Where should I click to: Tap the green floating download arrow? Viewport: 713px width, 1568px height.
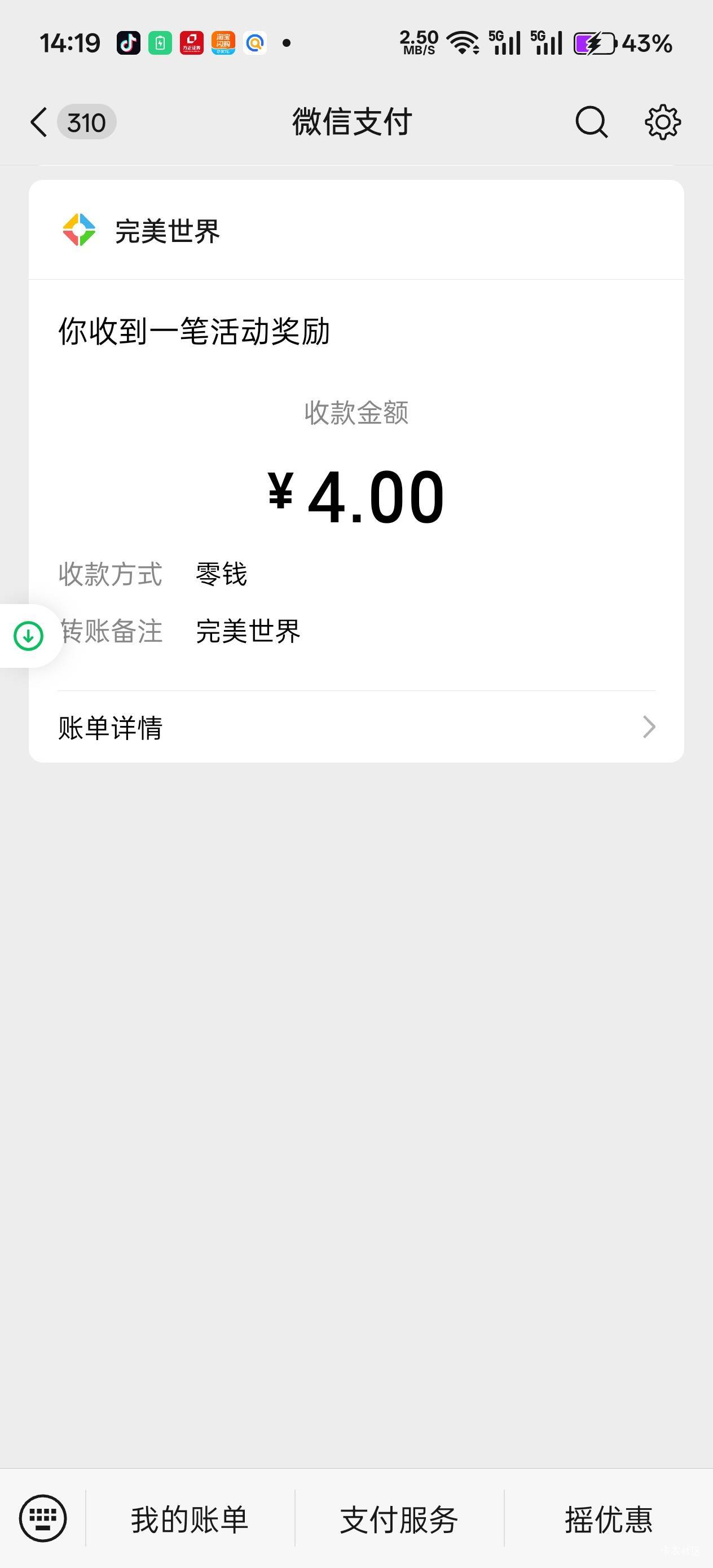pos(29,636)
